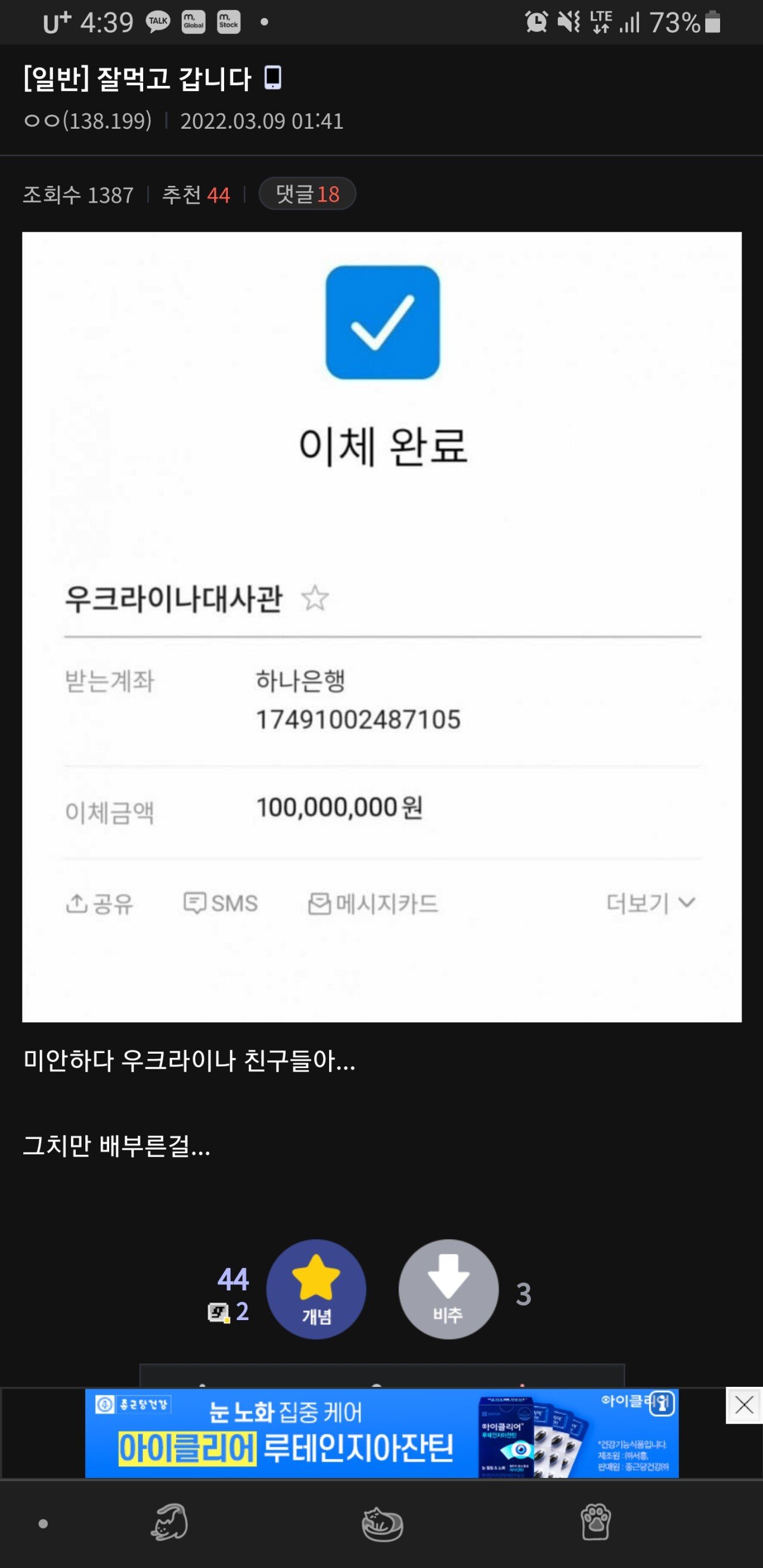
Task: Tap the stretching cat icon in bottom bar
Action: (x=169, y=1522)
